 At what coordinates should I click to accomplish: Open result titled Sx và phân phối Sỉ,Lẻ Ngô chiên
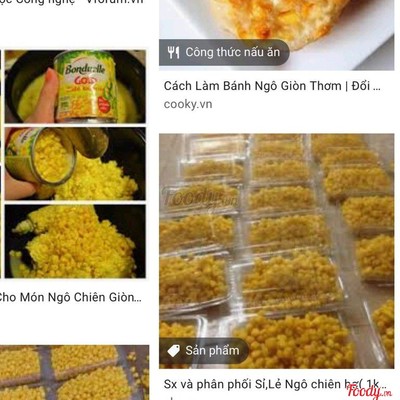click(272, 384)
